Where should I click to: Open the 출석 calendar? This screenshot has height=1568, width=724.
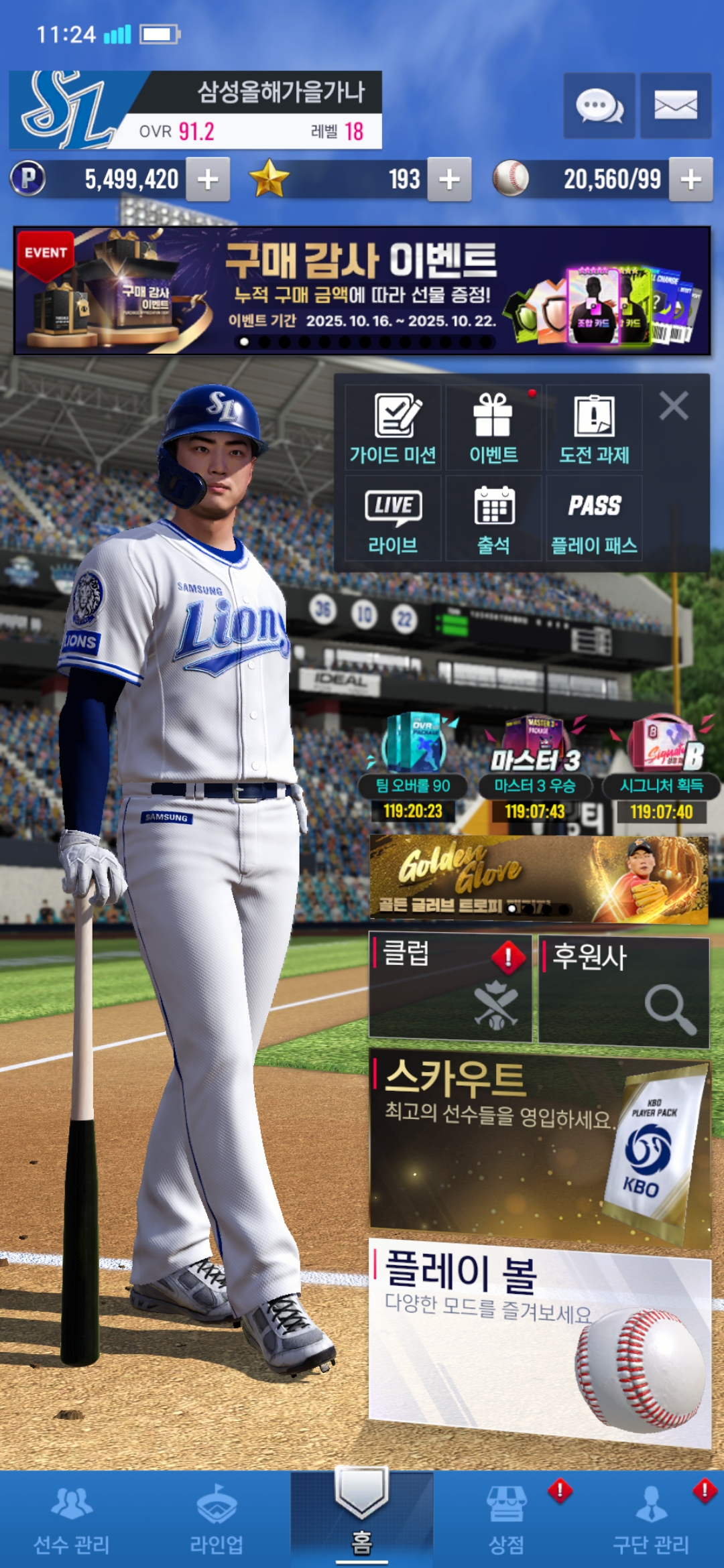(x=493, y=518)
